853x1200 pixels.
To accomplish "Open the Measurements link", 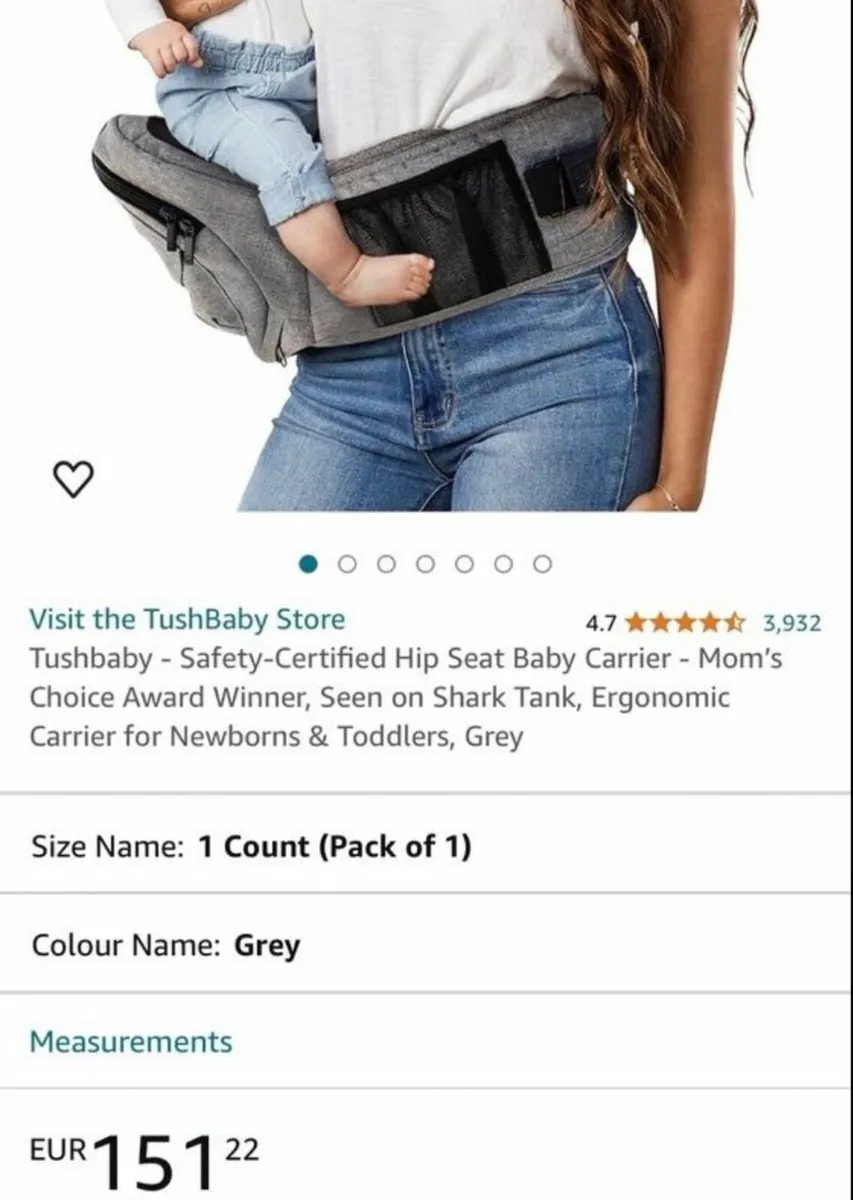I will point(131,1042).
